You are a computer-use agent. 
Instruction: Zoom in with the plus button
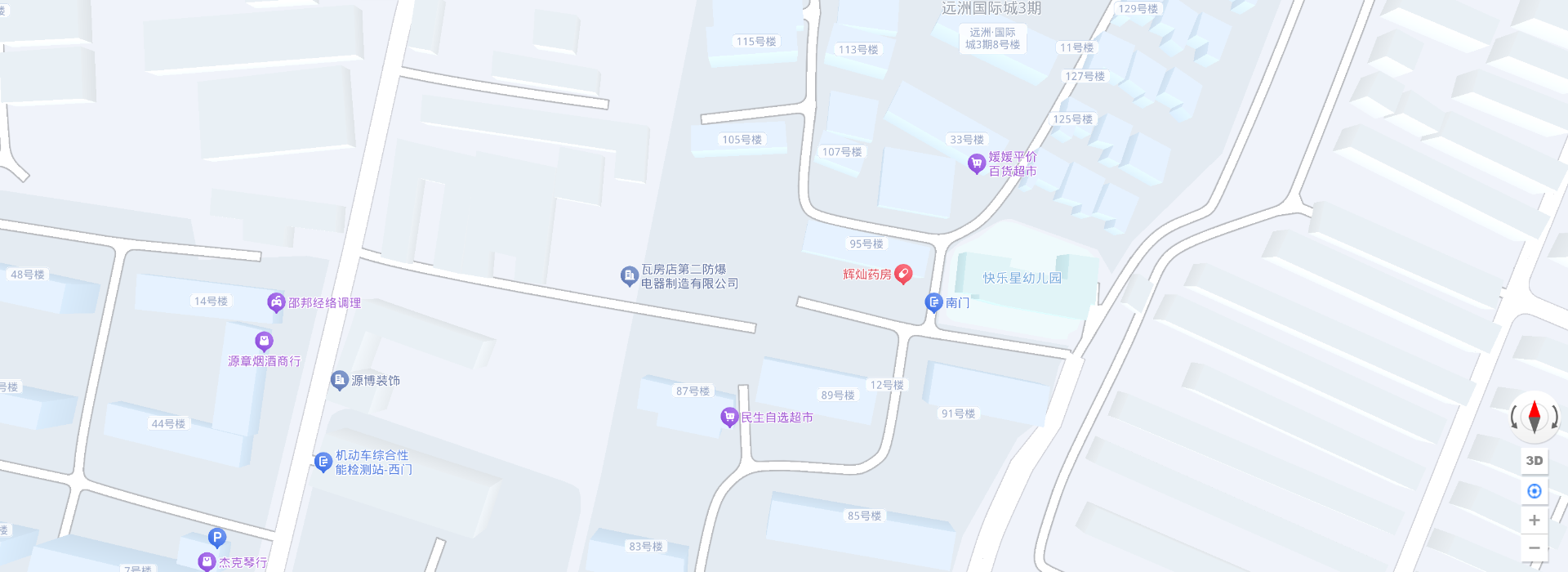(x=1534, y=520)
